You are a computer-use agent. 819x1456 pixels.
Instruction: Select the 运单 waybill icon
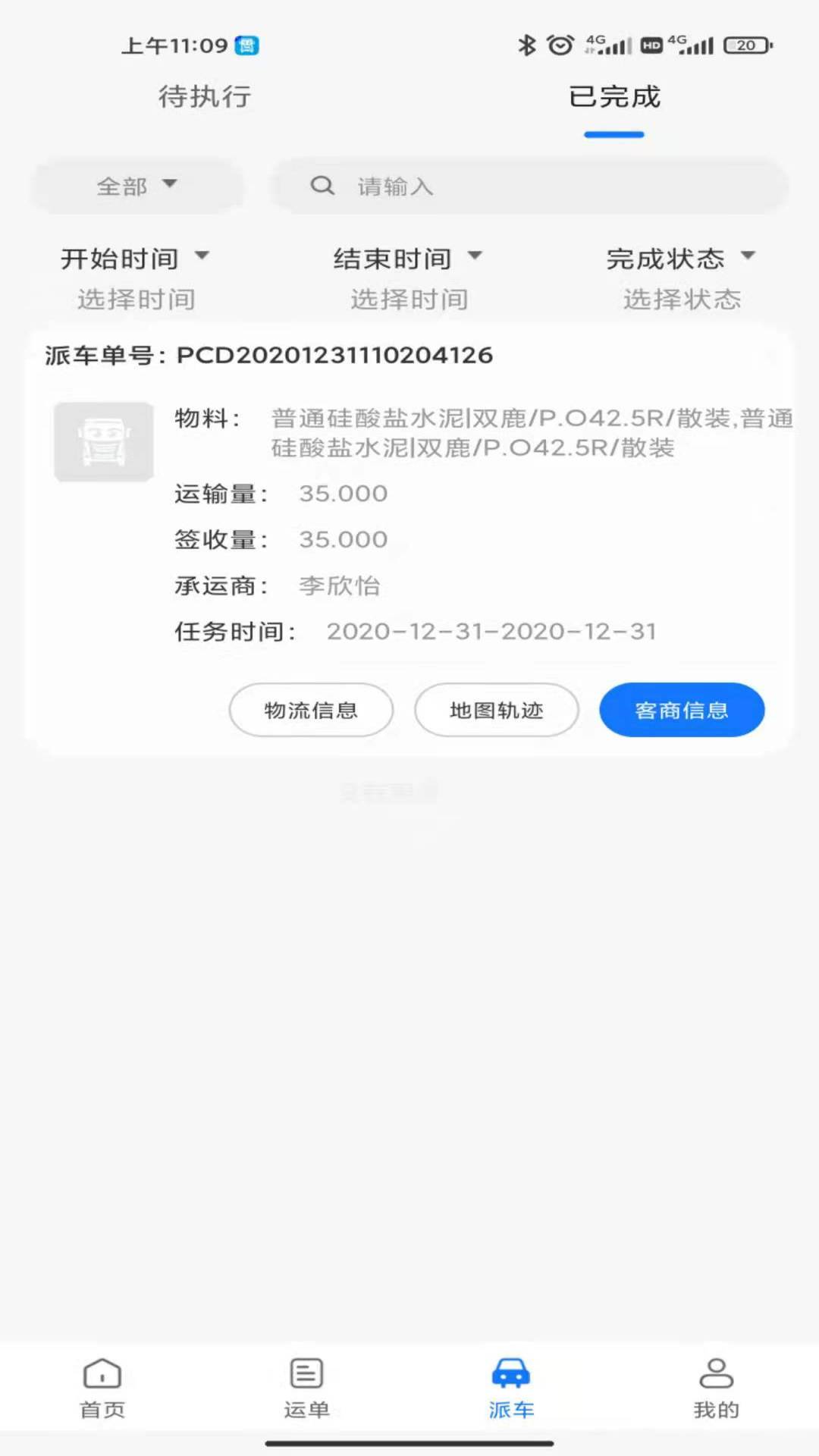[x=305, y=1382]
